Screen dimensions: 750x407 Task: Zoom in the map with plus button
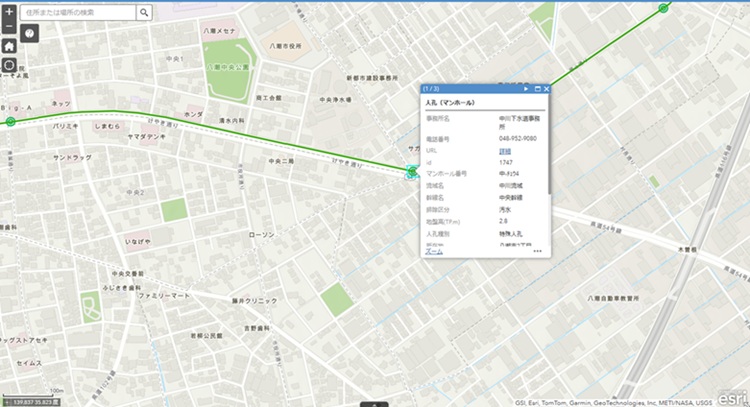click(x=9, y=13)
